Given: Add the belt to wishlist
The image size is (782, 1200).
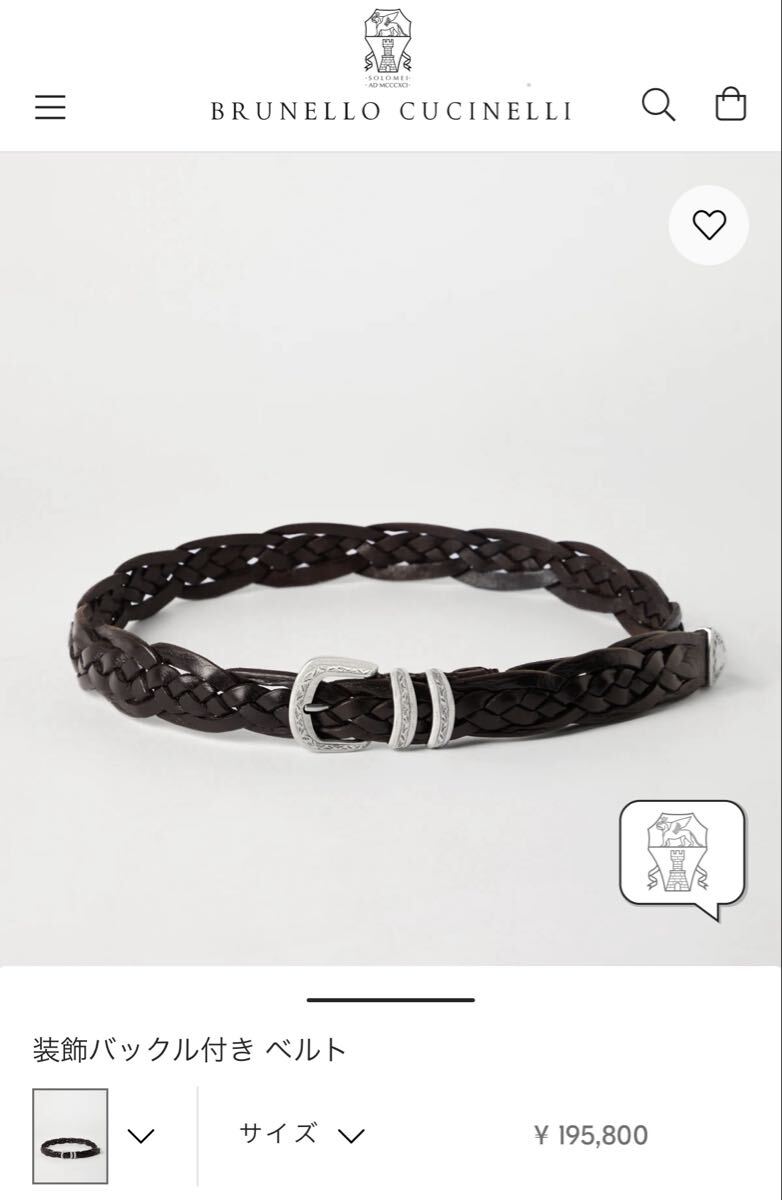Looking at the screenshot, I should tap(709, 226).
